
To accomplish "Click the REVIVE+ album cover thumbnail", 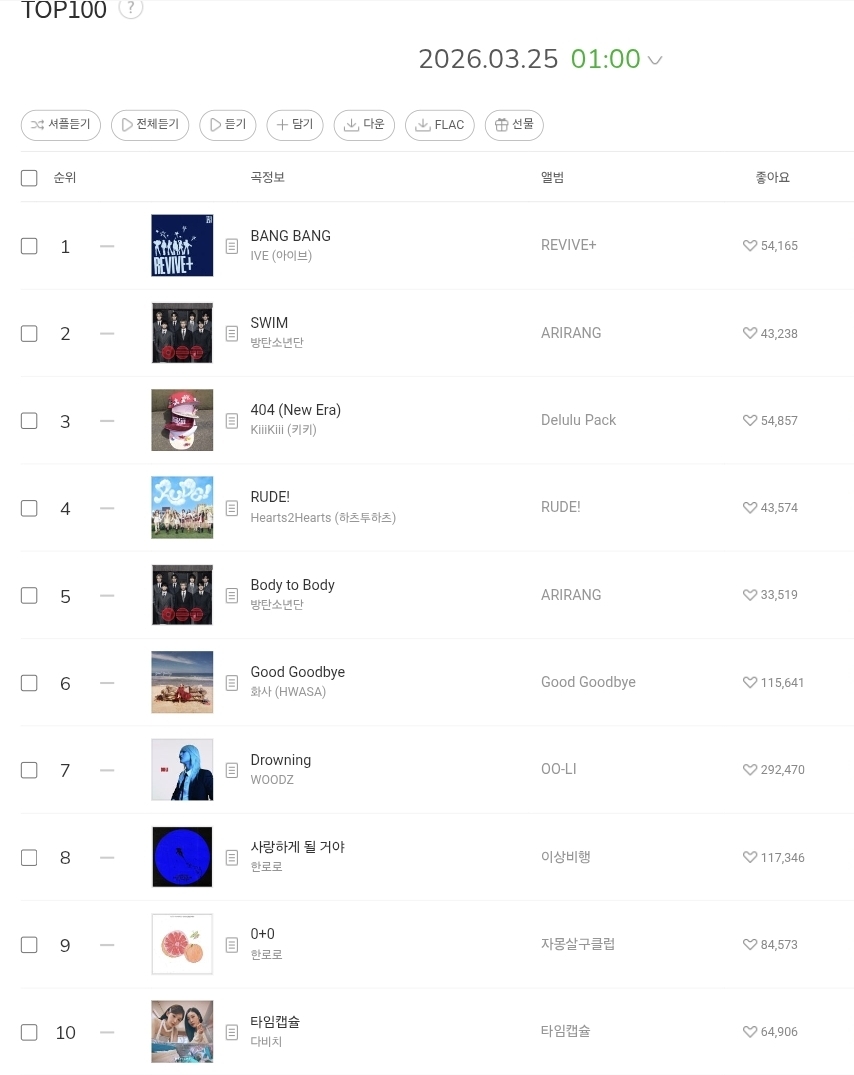I will pyautogui.click(x=181, y=245).
